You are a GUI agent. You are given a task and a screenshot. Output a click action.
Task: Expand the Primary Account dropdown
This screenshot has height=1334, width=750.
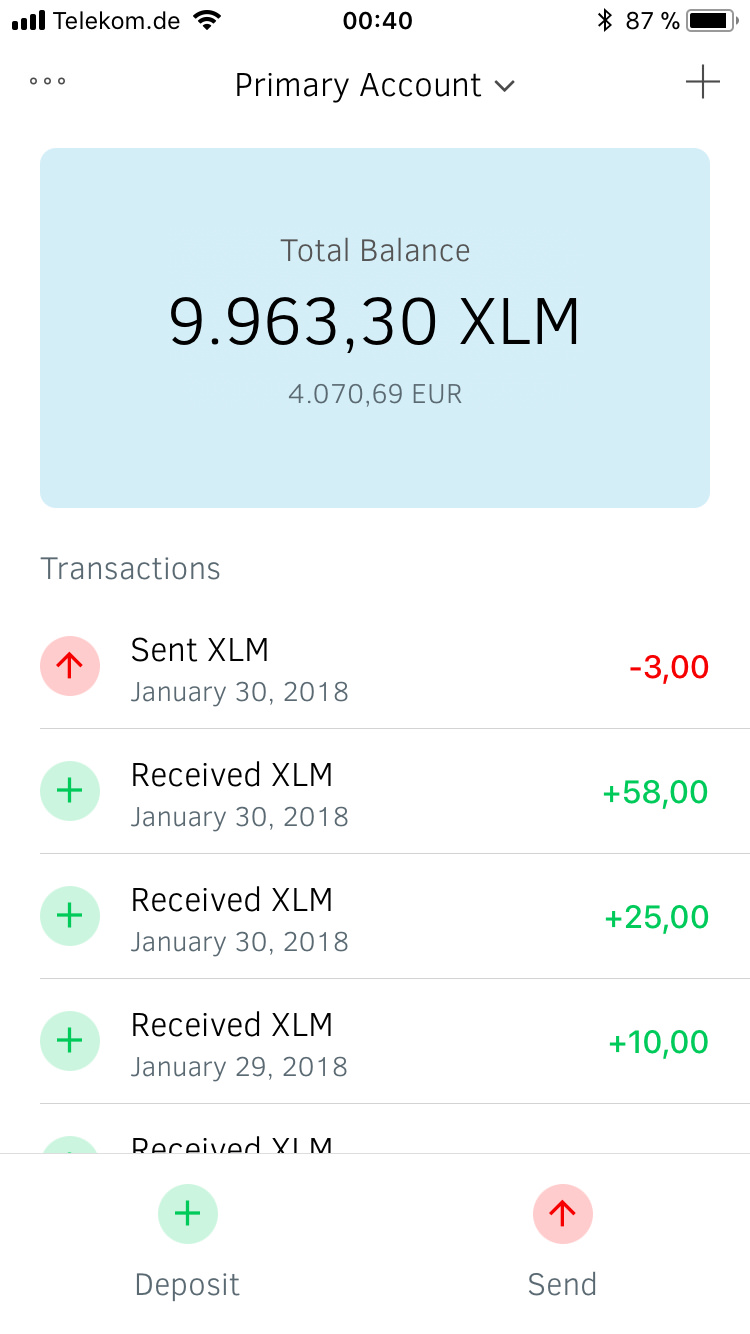[x=375, y=85]
